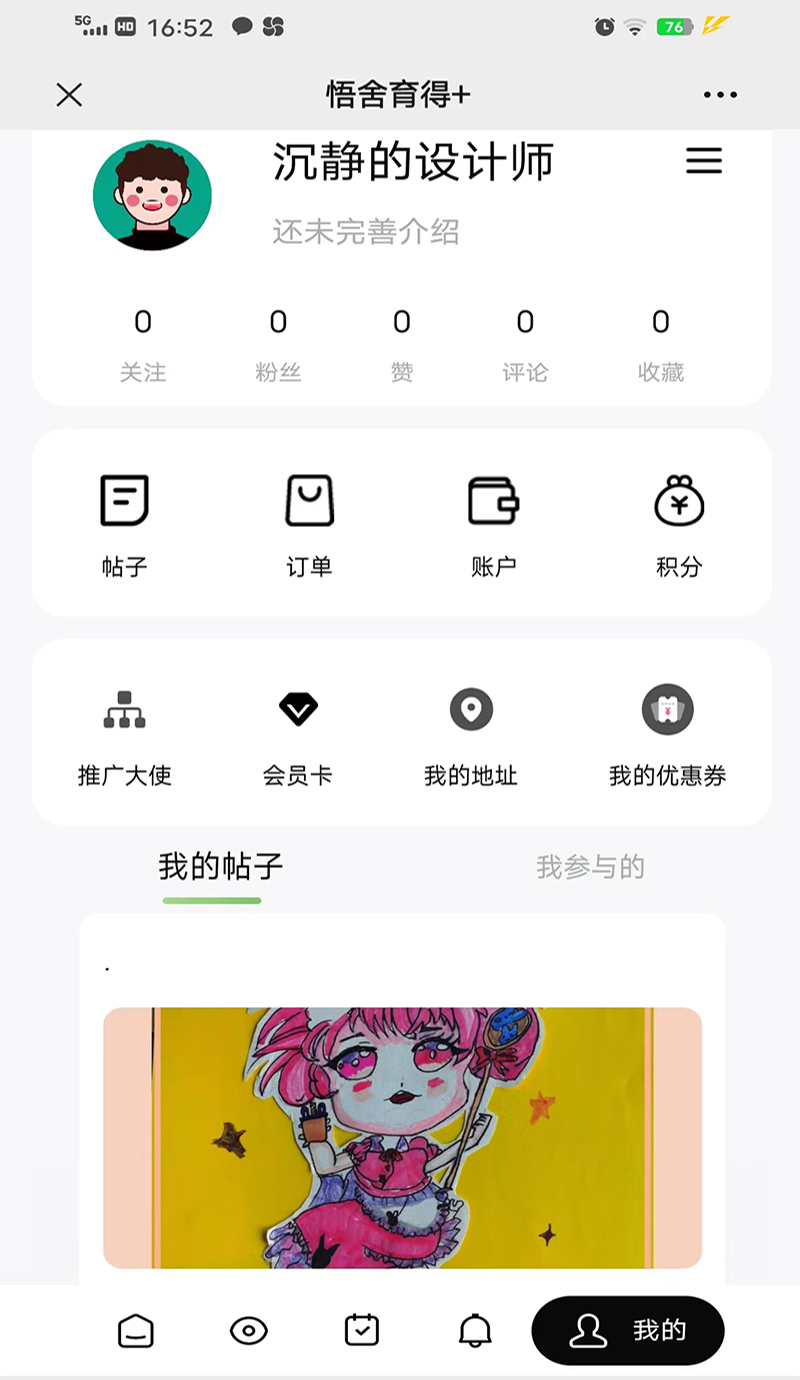Open the calendar check icon at bottom

[x=361, y=1330]
